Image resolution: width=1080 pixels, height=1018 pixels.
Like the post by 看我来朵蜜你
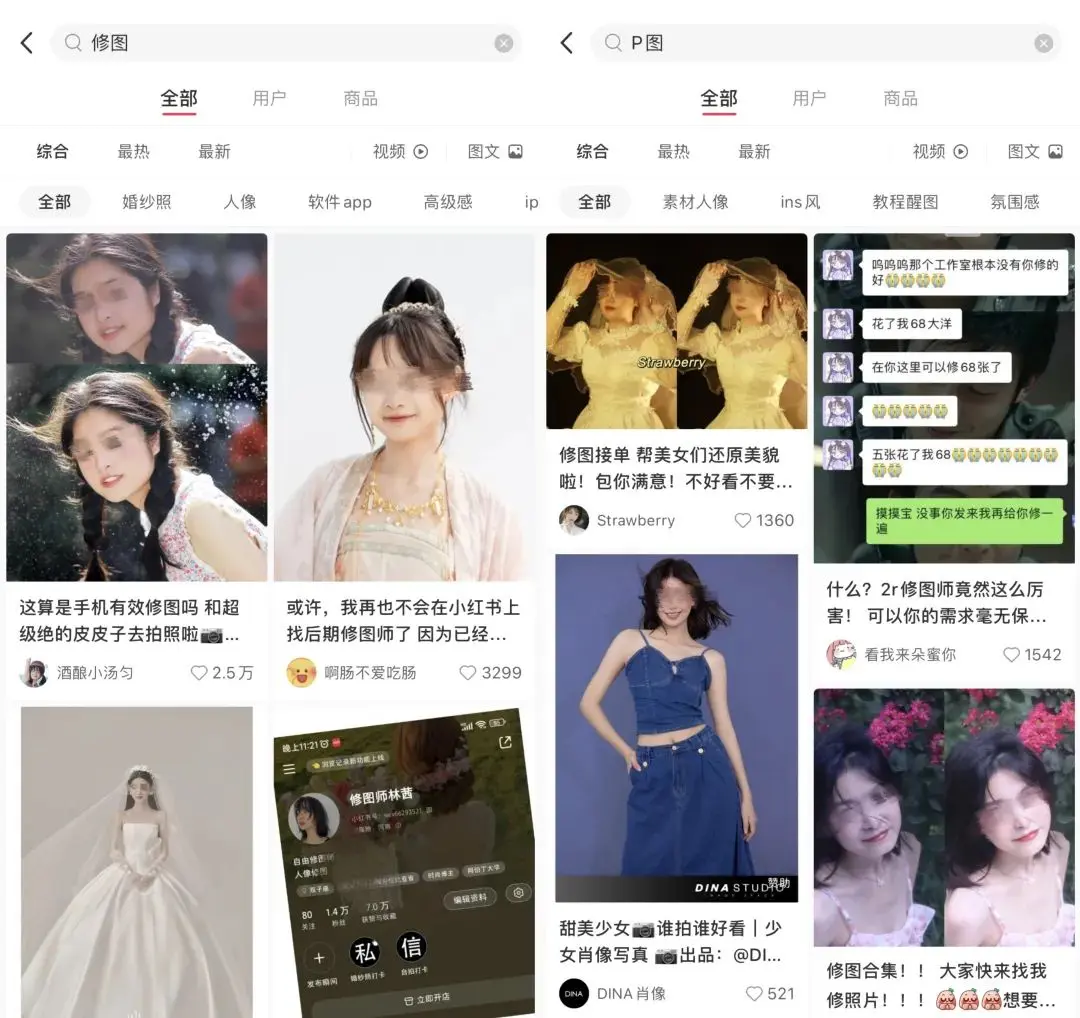click(1011, 654)
